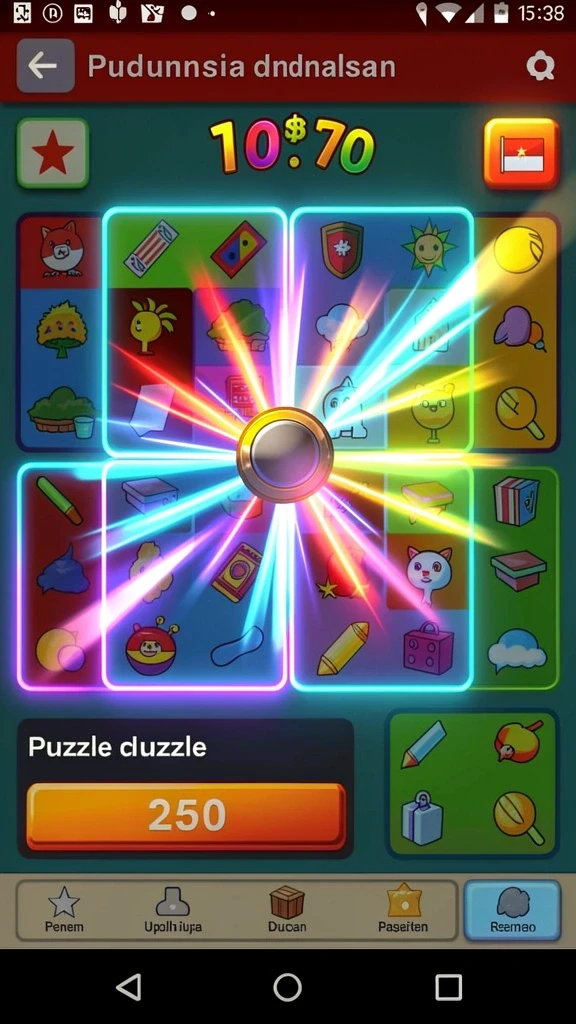This screenshot has width=576, height=1024.
Task: Select the Reemeo tab
Action: click(512, 910)
